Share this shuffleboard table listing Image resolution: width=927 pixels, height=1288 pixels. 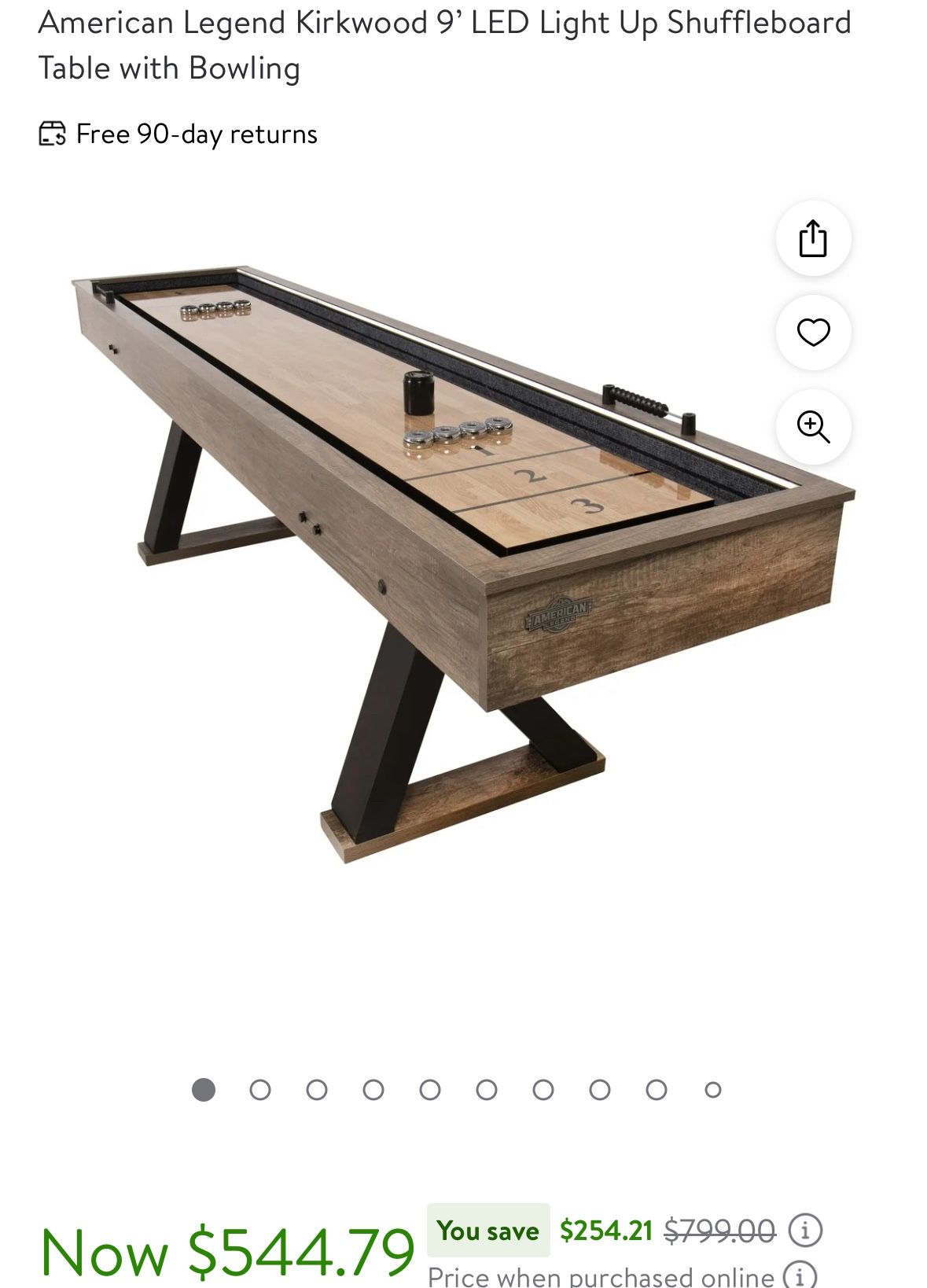pos(813,238)
